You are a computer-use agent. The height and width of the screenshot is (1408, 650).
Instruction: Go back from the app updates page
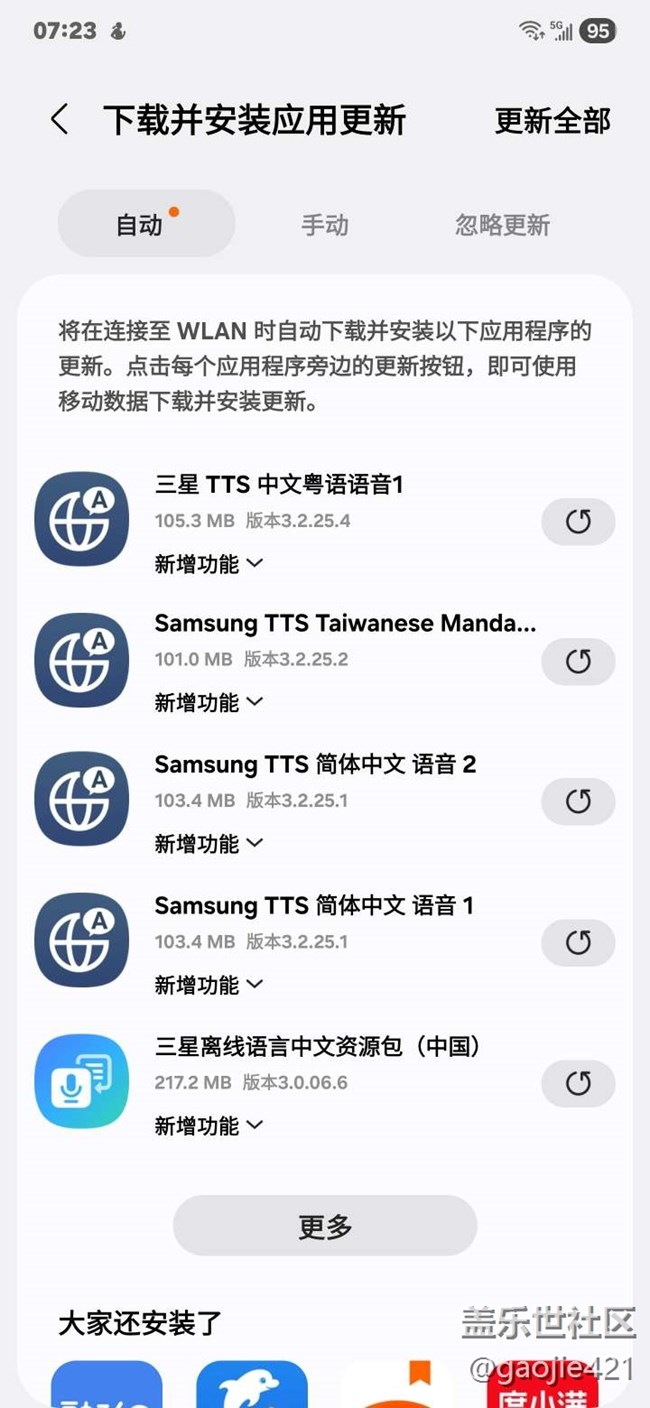60,120
